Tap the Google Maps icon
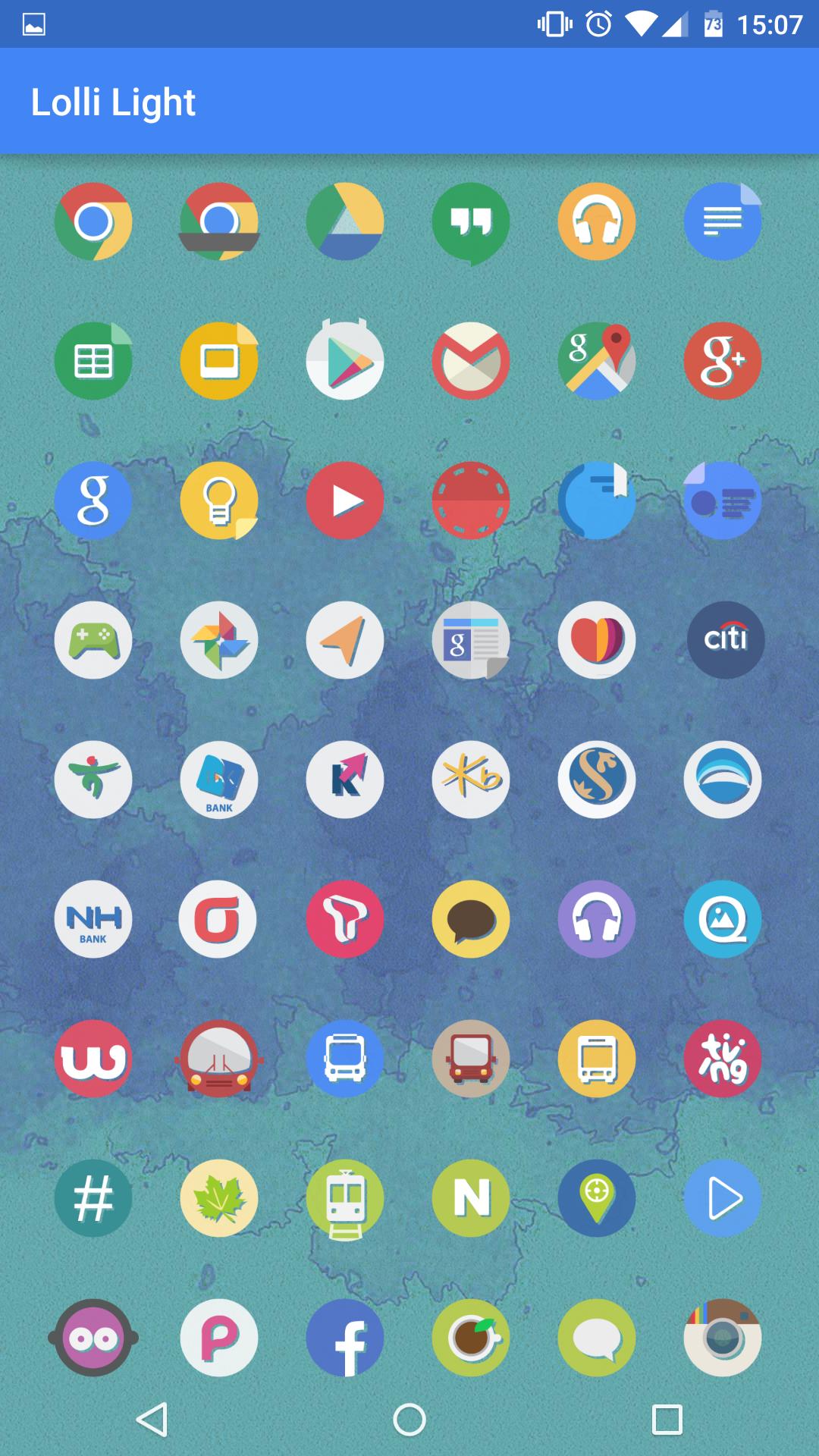This screenshot has height=1456, width=819. [x=597, y=361]
